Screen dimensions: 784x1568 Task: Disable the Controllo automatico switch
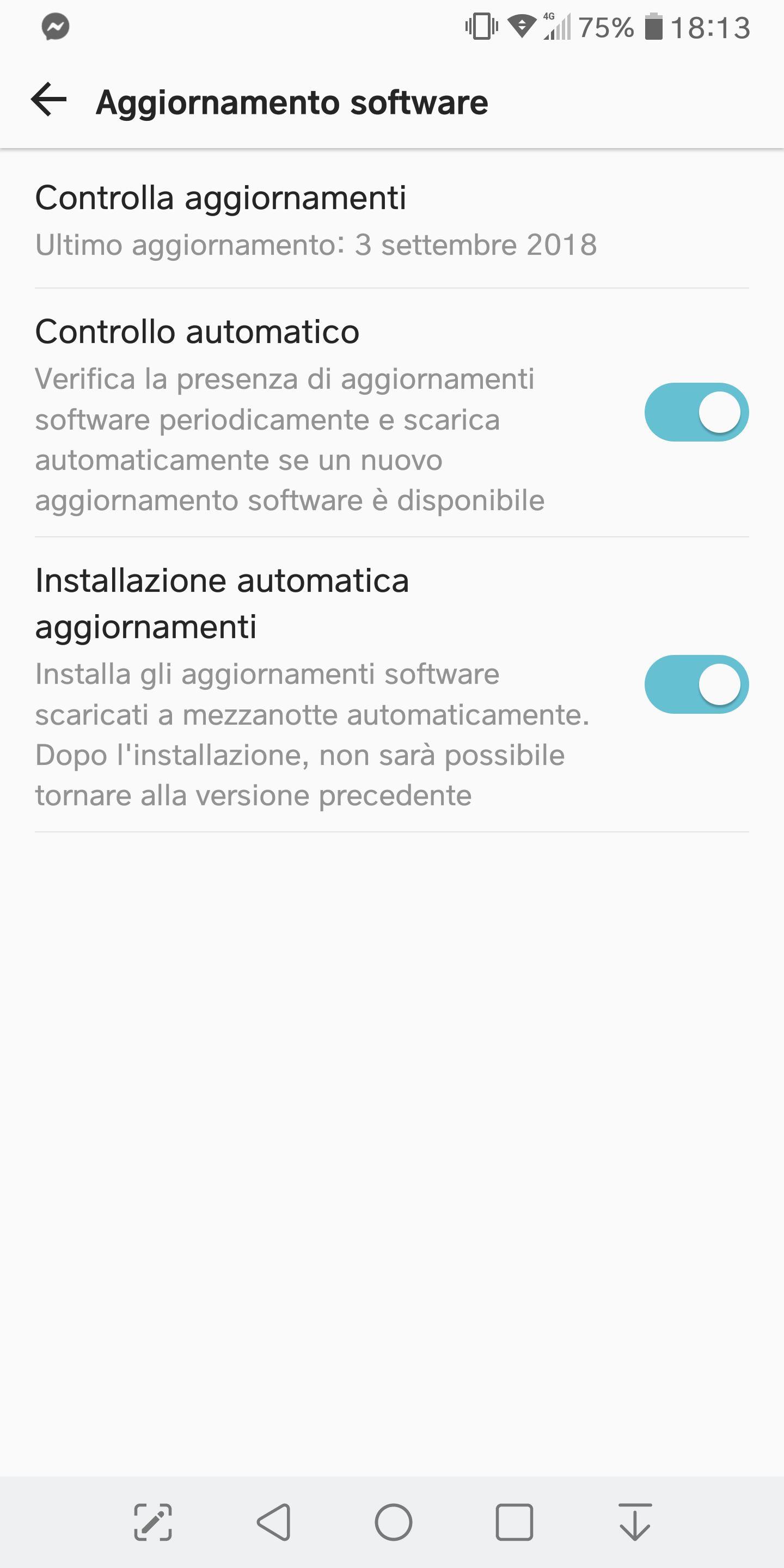tap(696, 412)
